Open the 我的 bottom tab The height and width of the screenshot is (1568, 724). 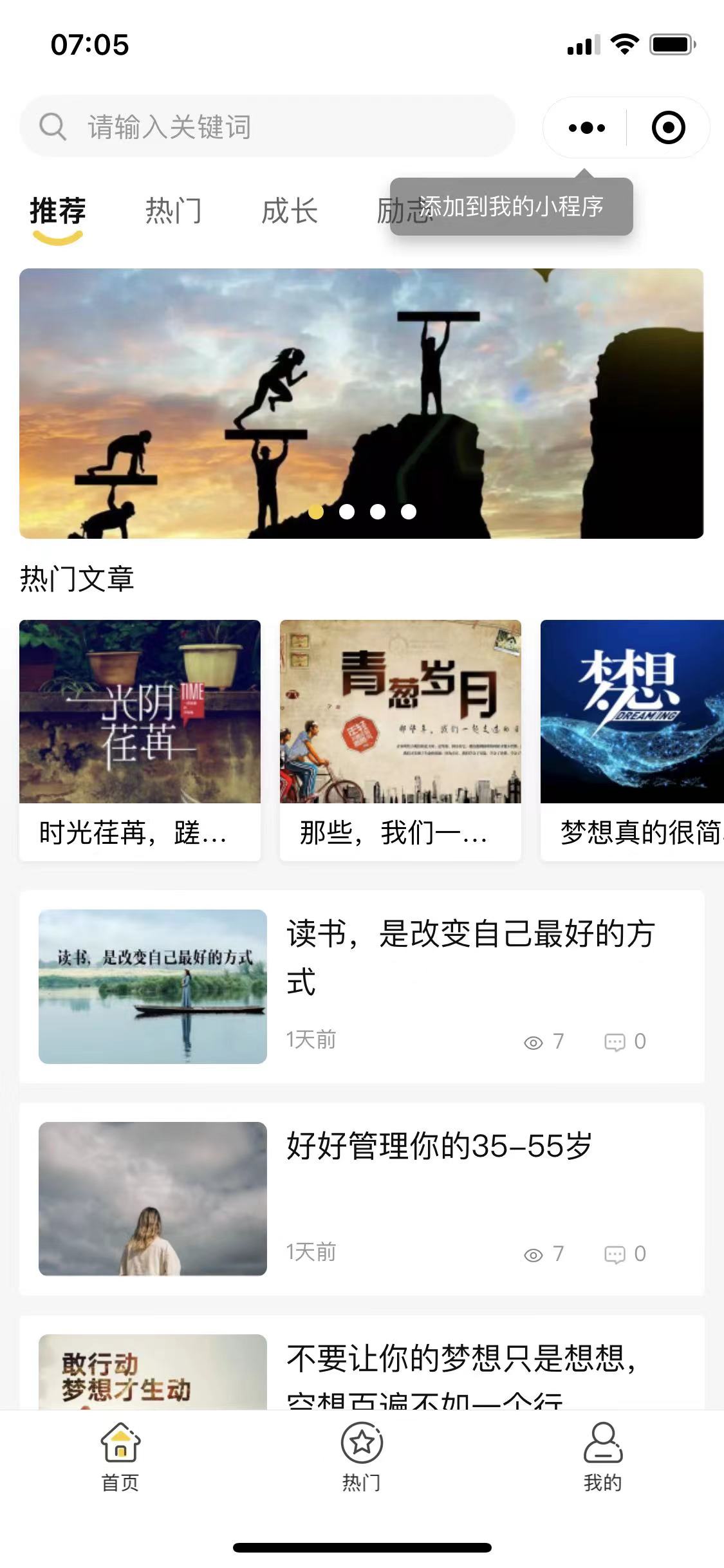click(x=603, y=1457)
